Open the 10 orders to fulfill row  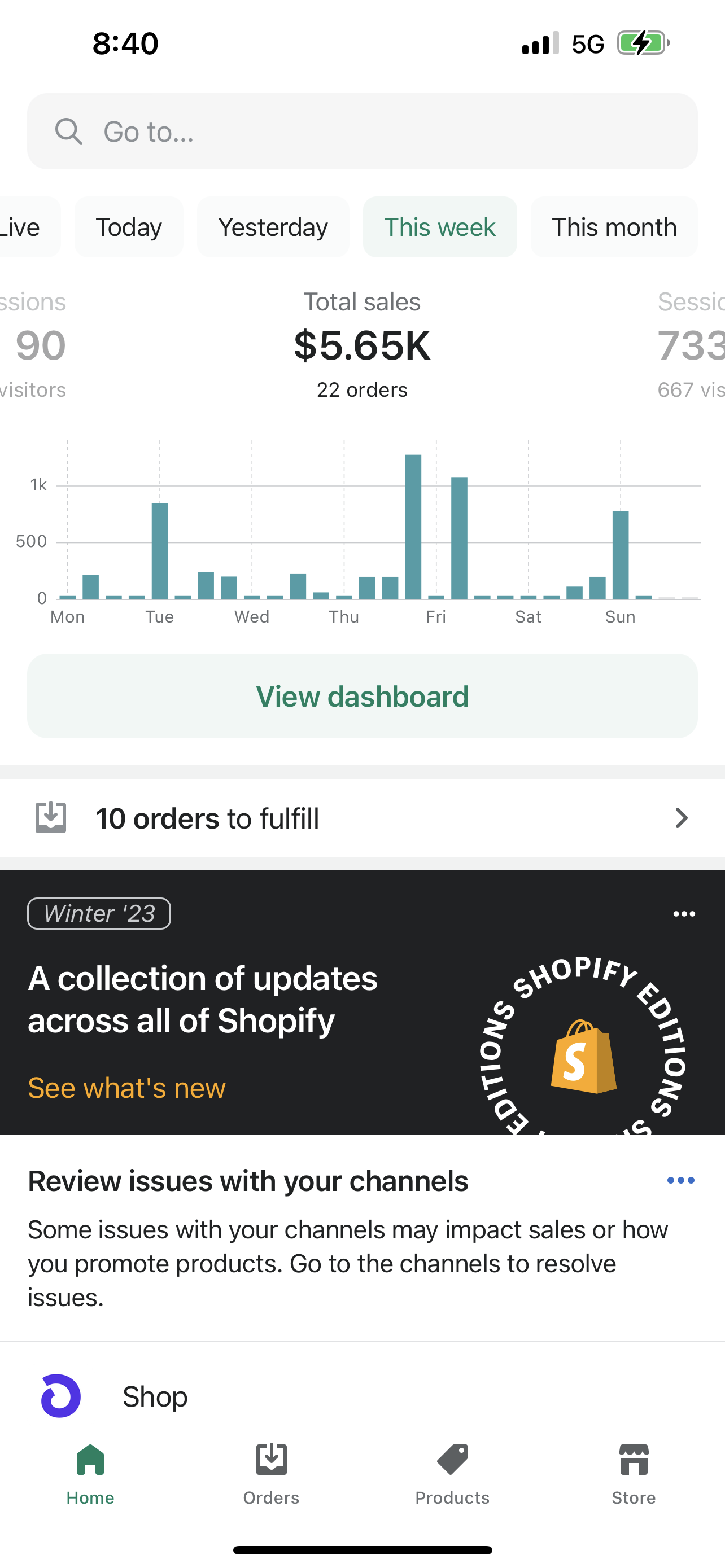point(362,818)
